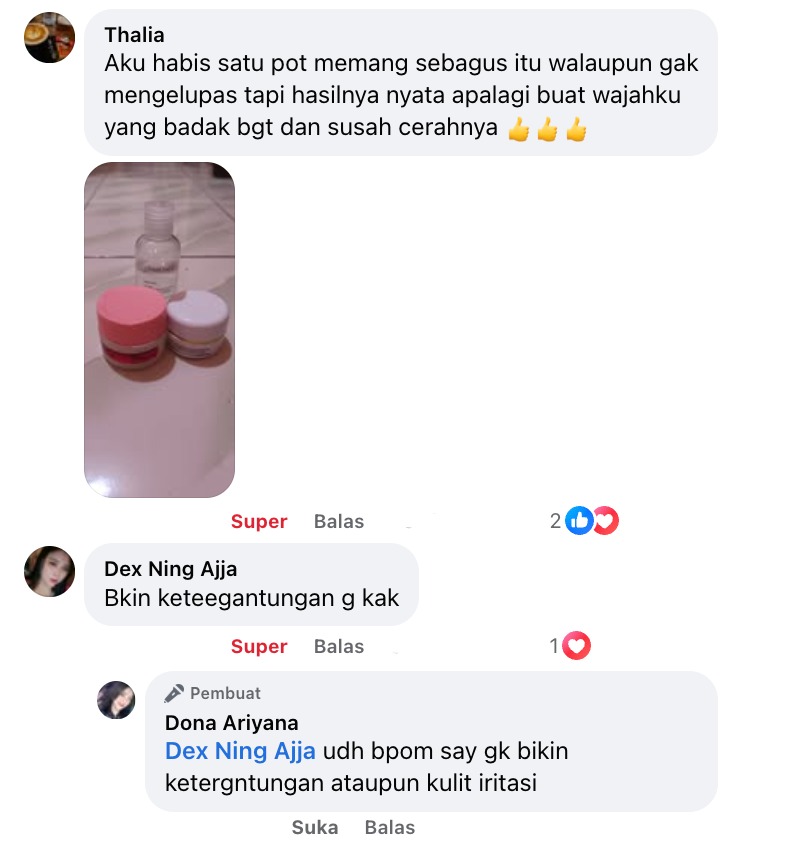Tap Super under Thalia's comment

tap(259, 521)
